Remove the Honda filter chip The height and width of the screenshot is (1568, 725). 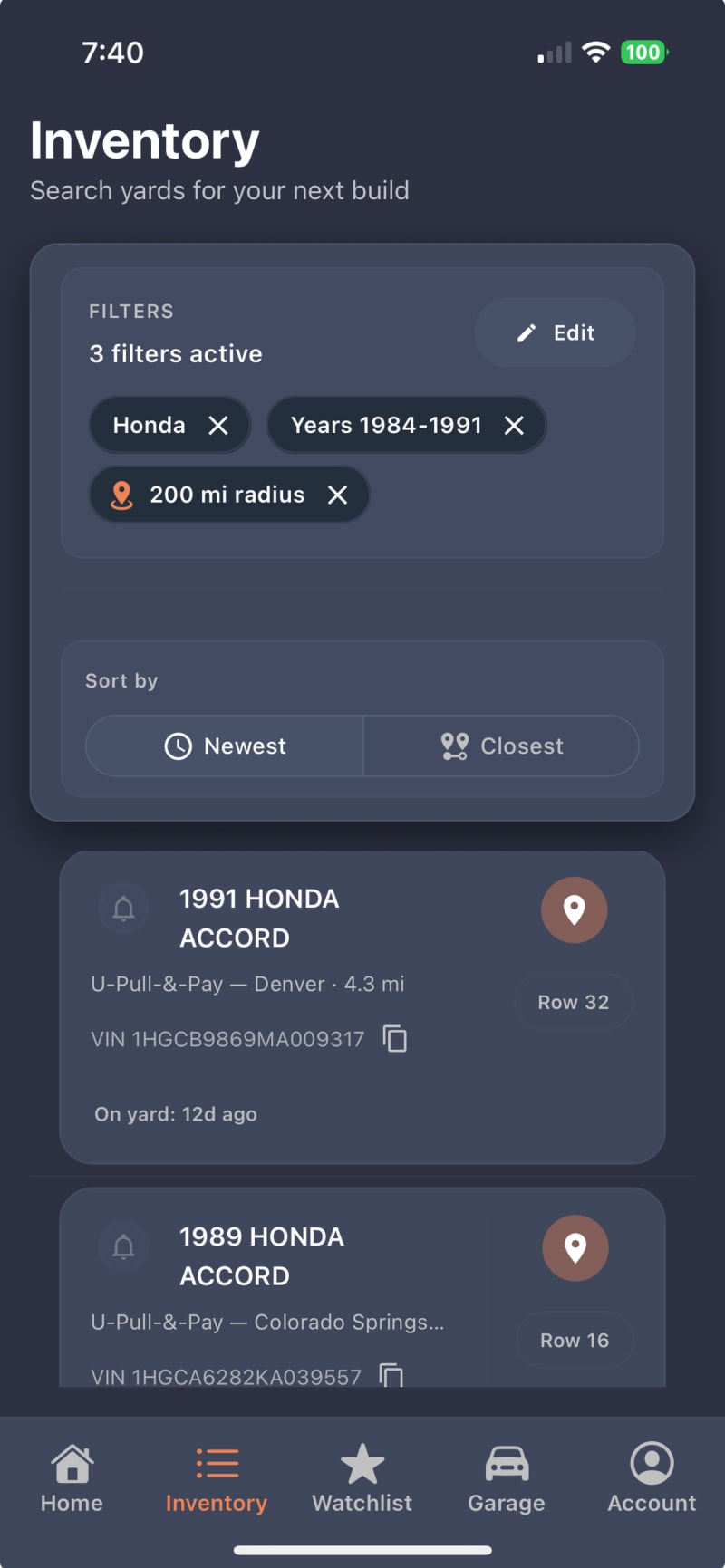pyautogui.click(x=218, y=425)
